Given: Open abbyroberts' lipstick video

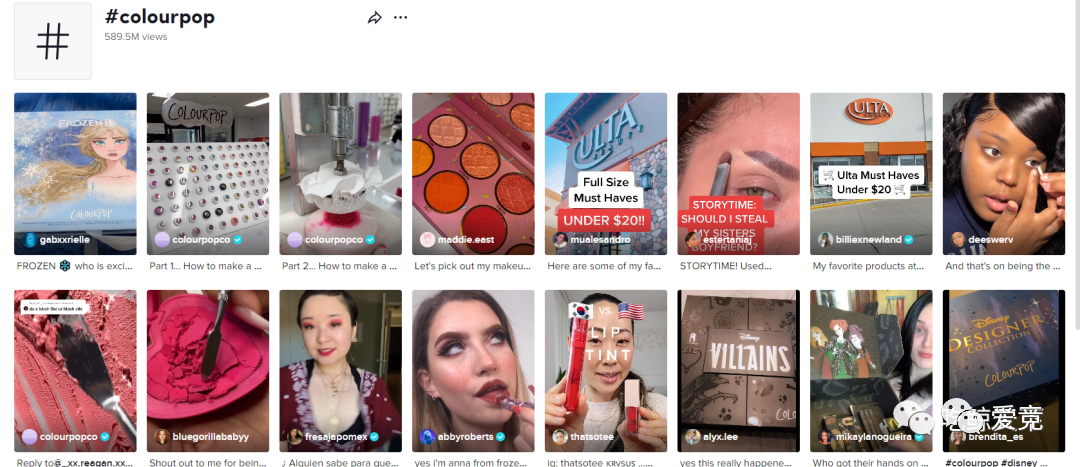Looking at the screenshot, I should 473,370.
